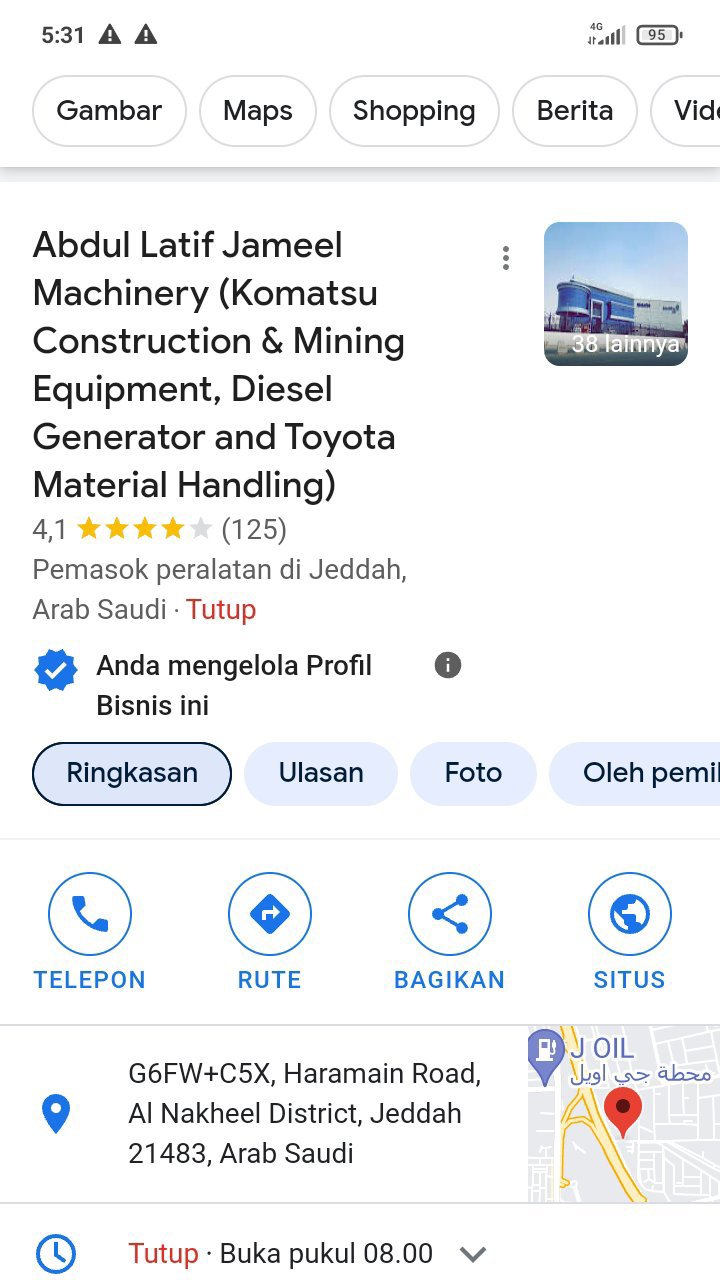
Task: Open the three-dot overflow menu
Action: click(x=506, y=258)
